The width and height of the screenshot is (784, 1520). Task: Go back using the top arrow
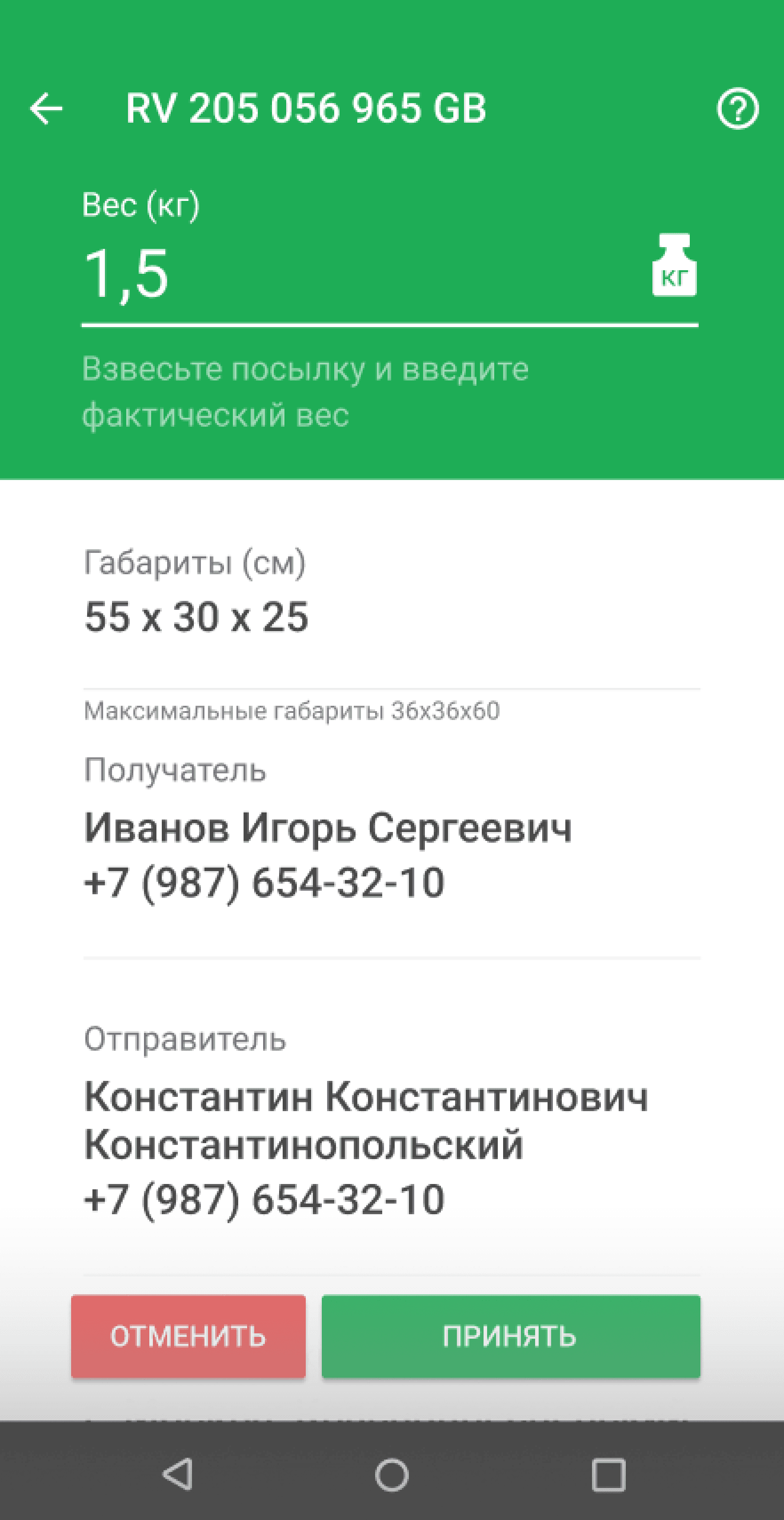click(46, 109)
